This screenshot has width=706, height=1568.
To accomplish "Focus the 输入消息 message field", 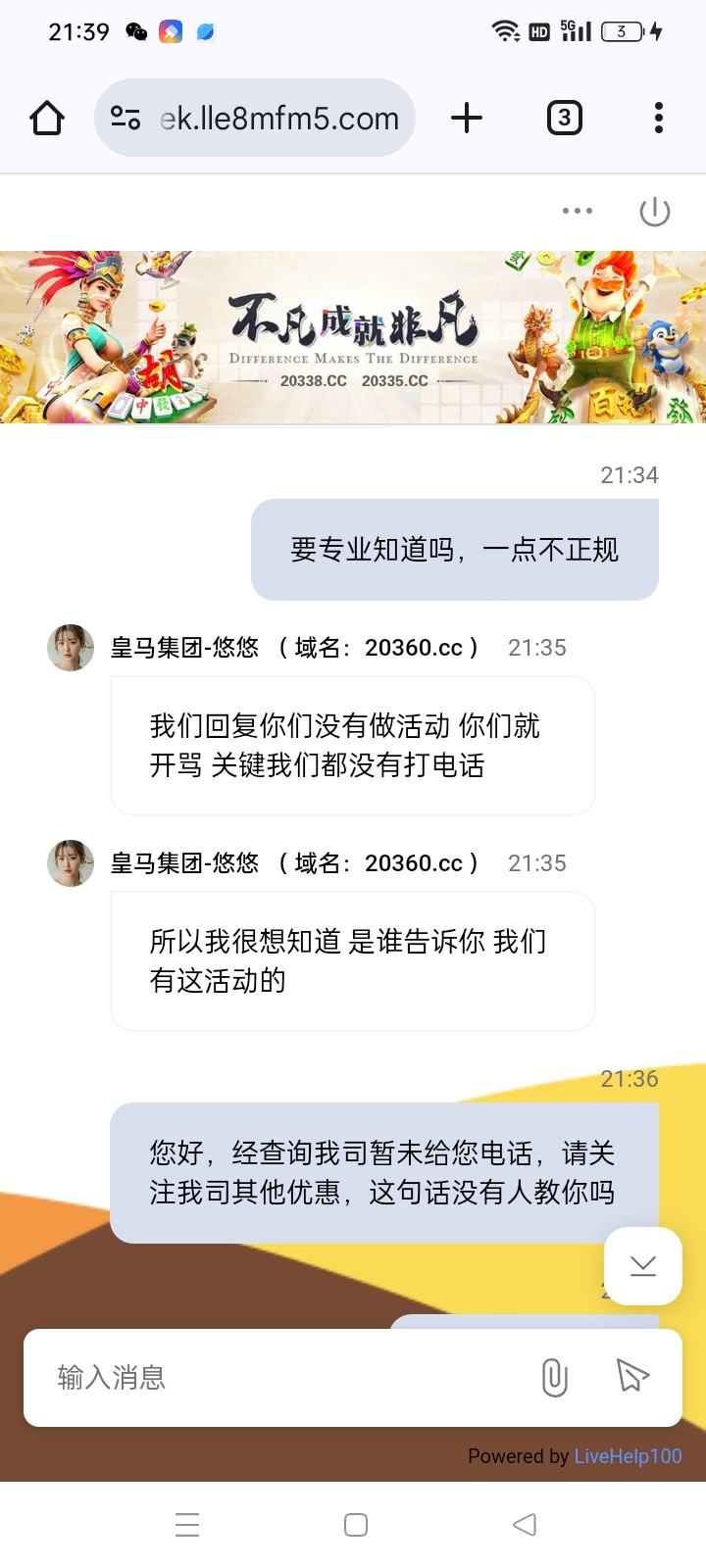I will point(284,1377).
